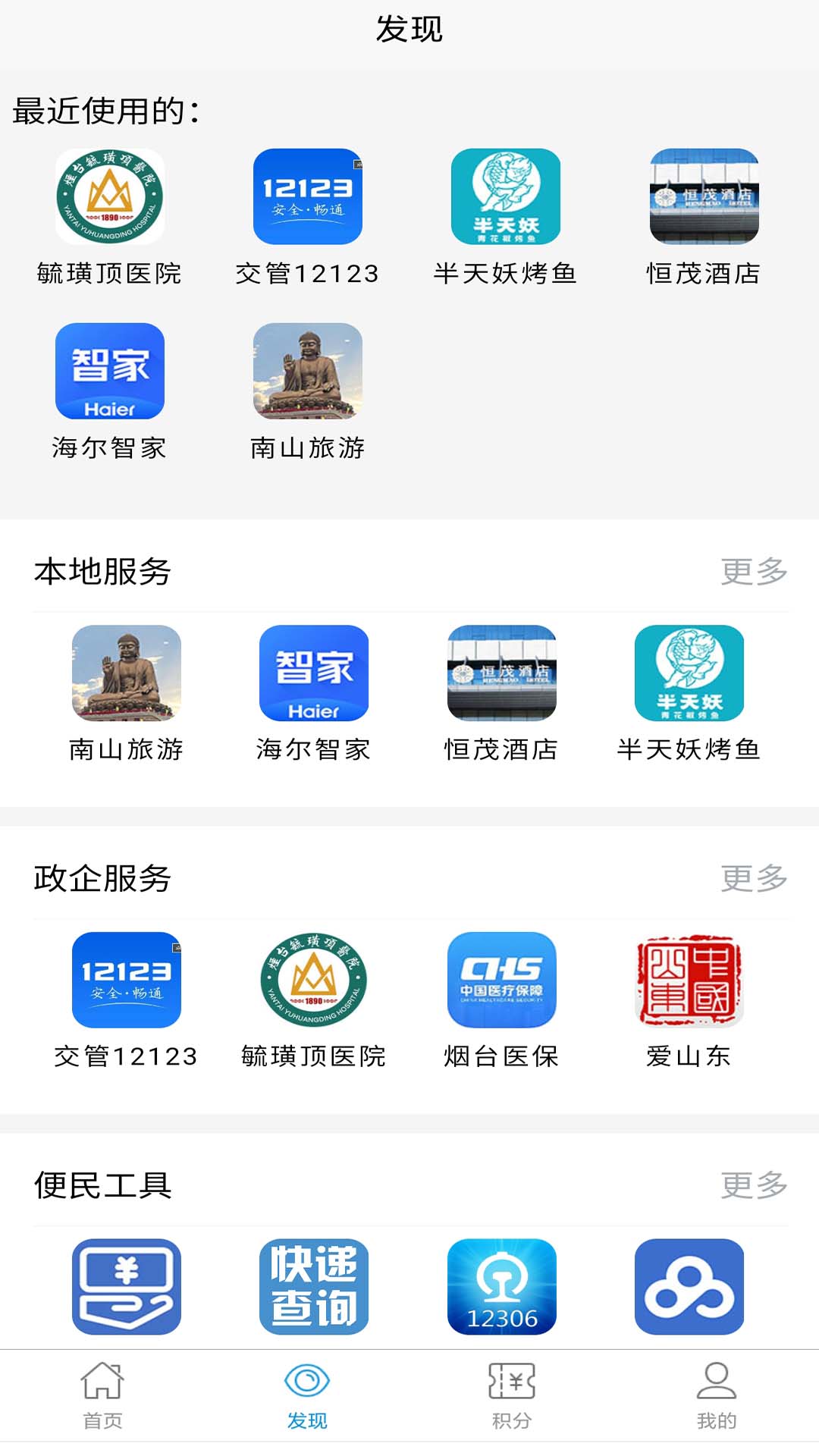The width and height of the screenshot is (819, 1456).
Task: Launch 半天妖烤鱼 from recently used
Action: [504, 196]
